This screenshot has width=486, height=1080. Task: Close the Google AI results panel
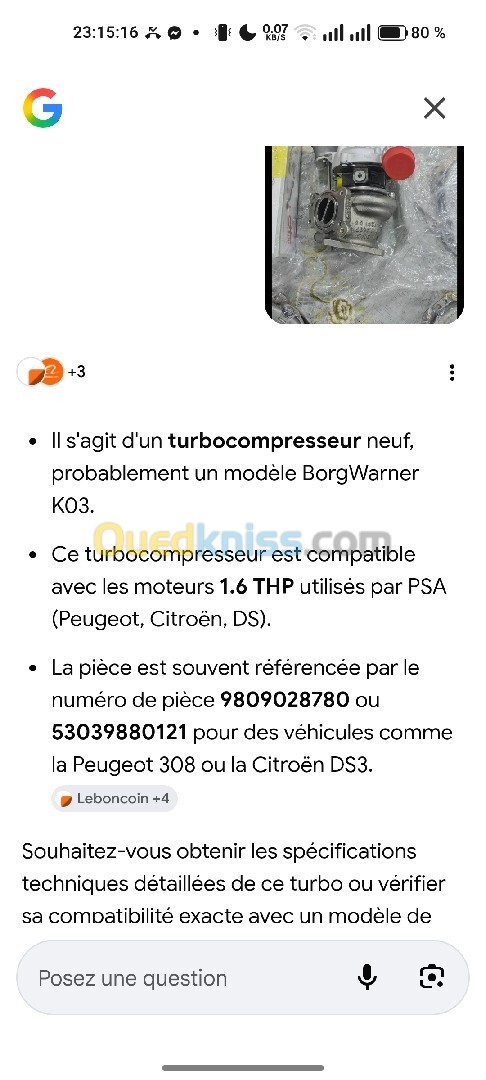click(x=434, y=108)
